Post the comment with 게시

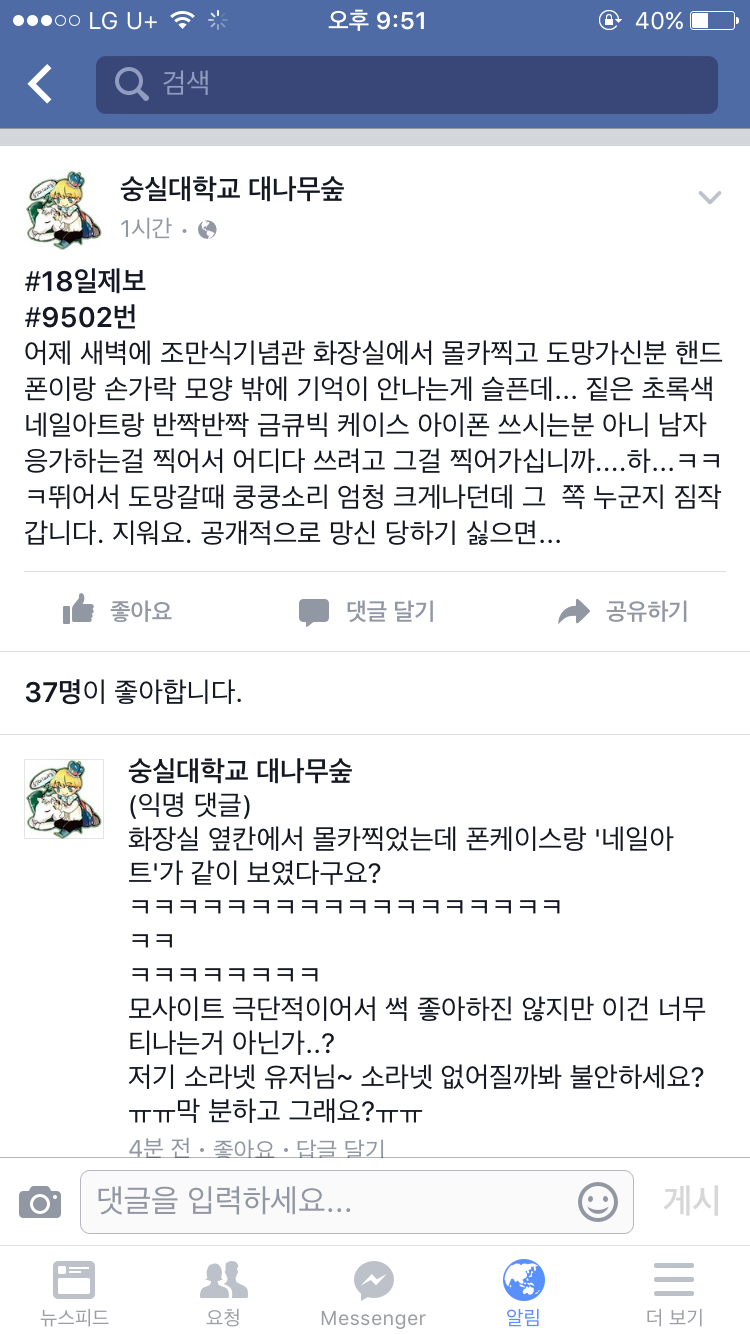point(691,1201)
